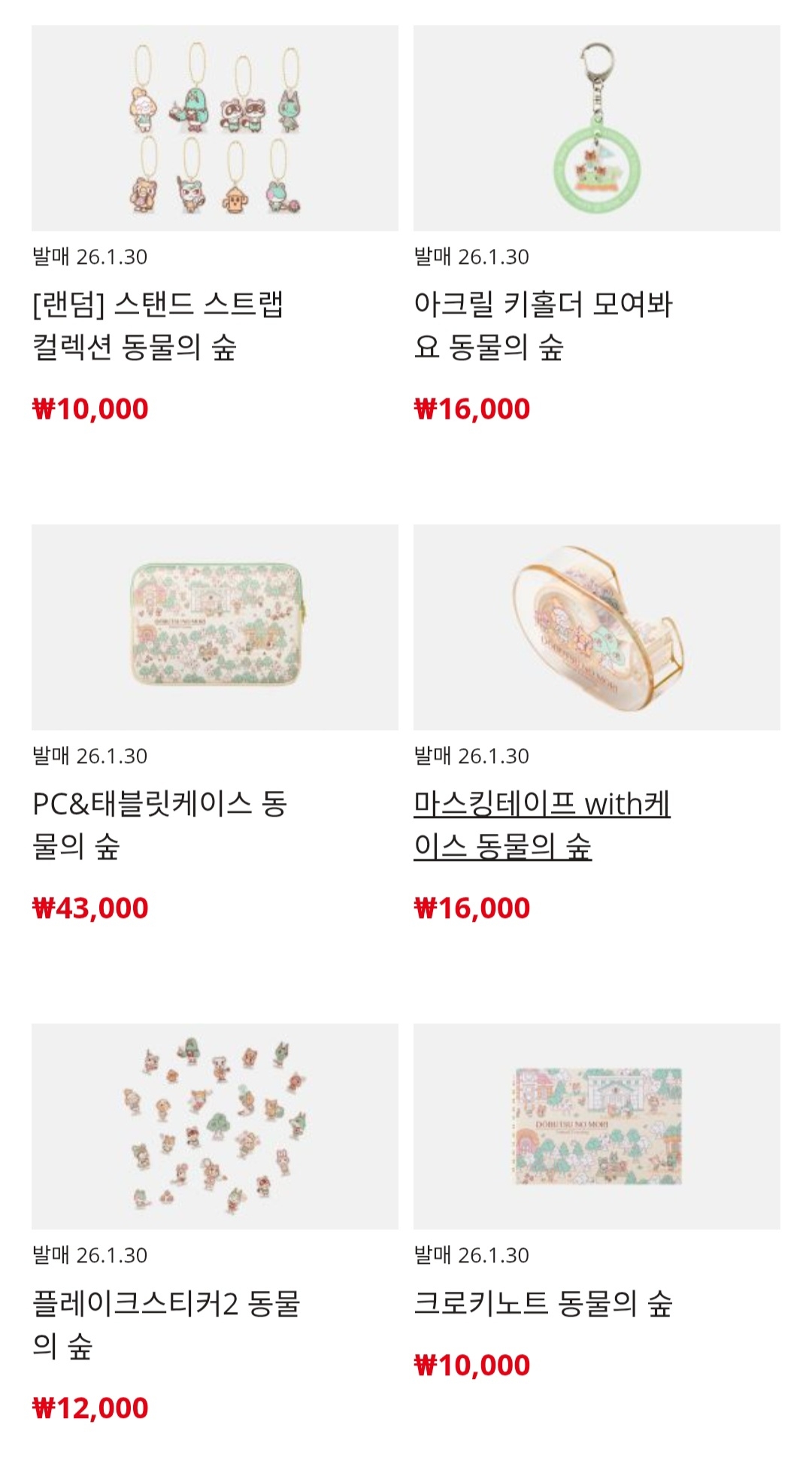Open the 랜덤 스탠드 스트랩 컬렉션 product
The width and height of the screenshot is (812, 1470).
point(158,325)
